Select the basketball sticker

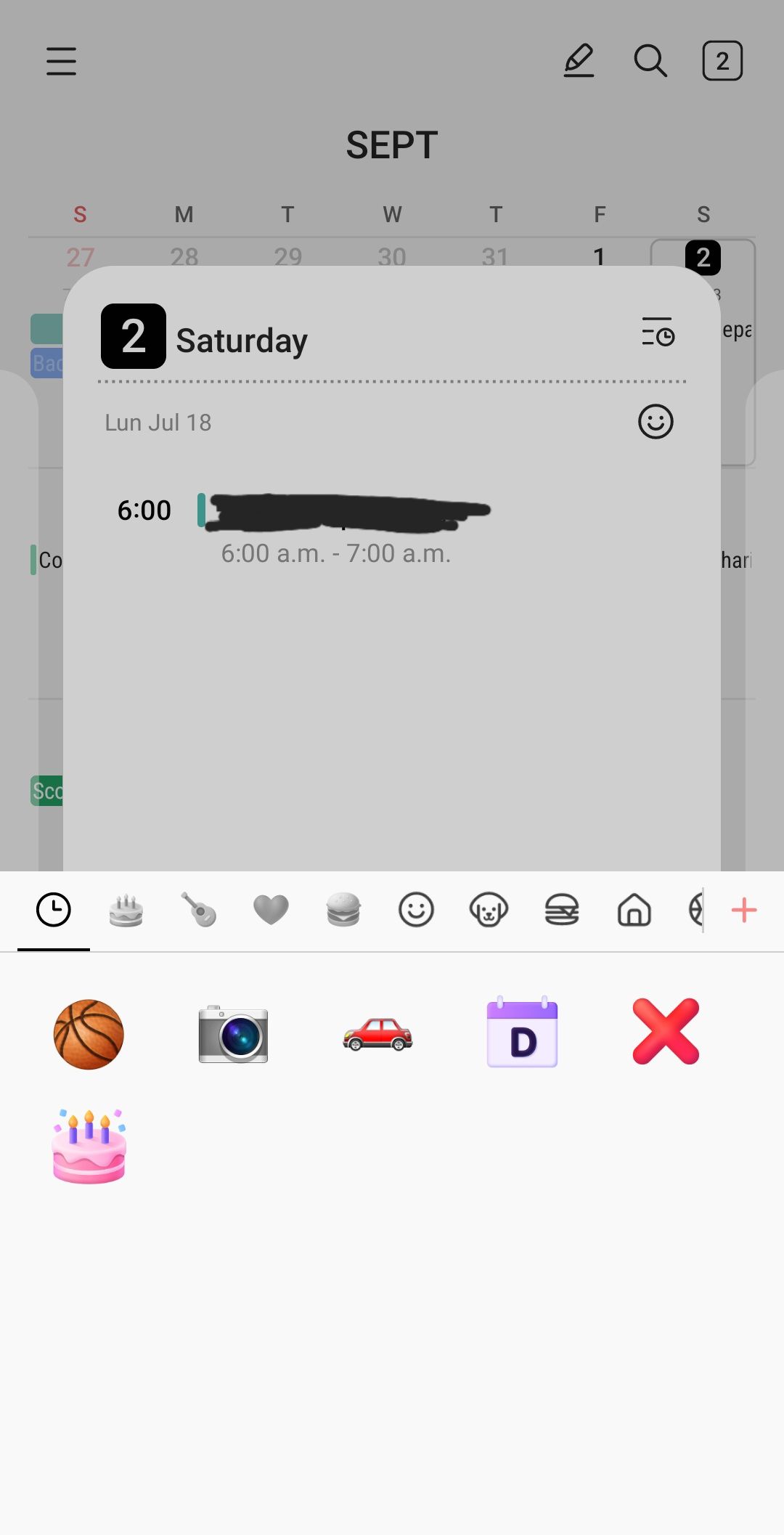(89, 1034)
